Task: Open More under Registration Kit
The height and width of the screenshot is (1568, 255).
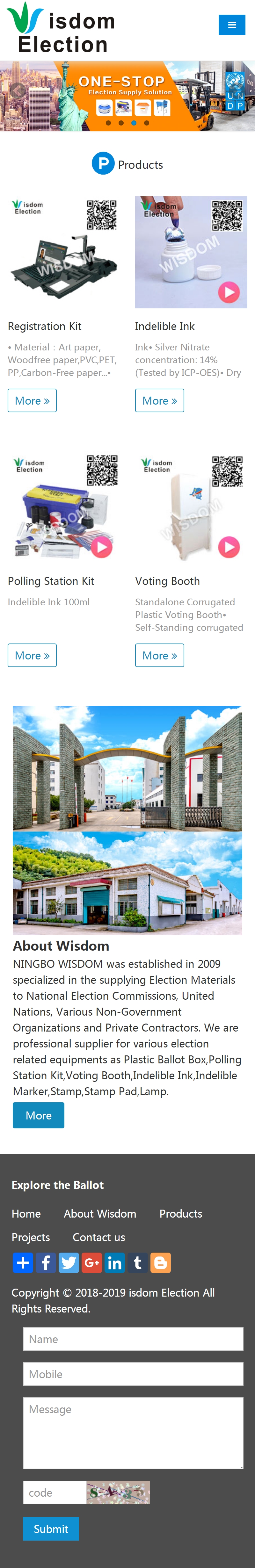Action: click(x=32, y=400)
